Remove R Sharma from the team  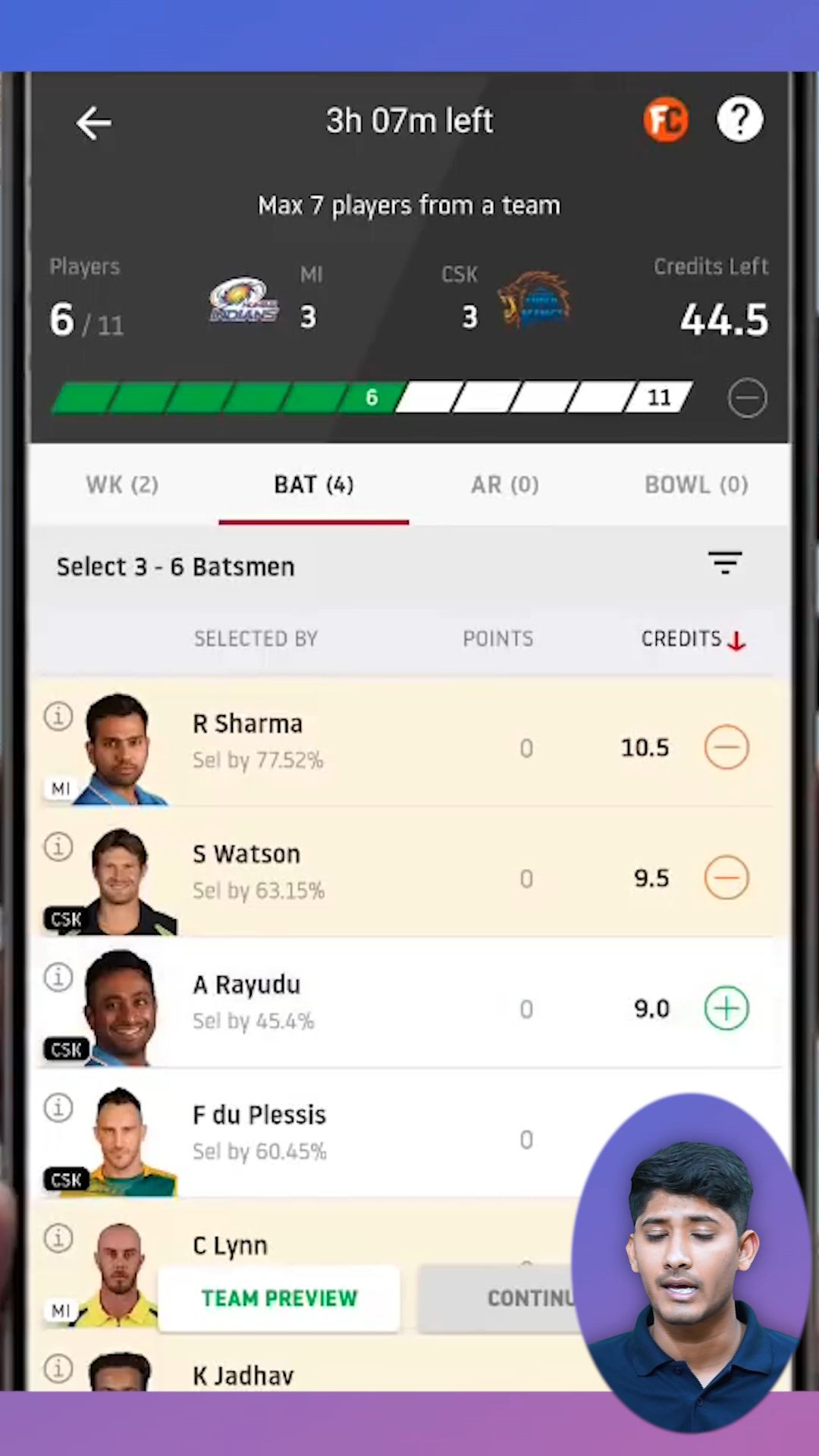click(x=726, y=747)
